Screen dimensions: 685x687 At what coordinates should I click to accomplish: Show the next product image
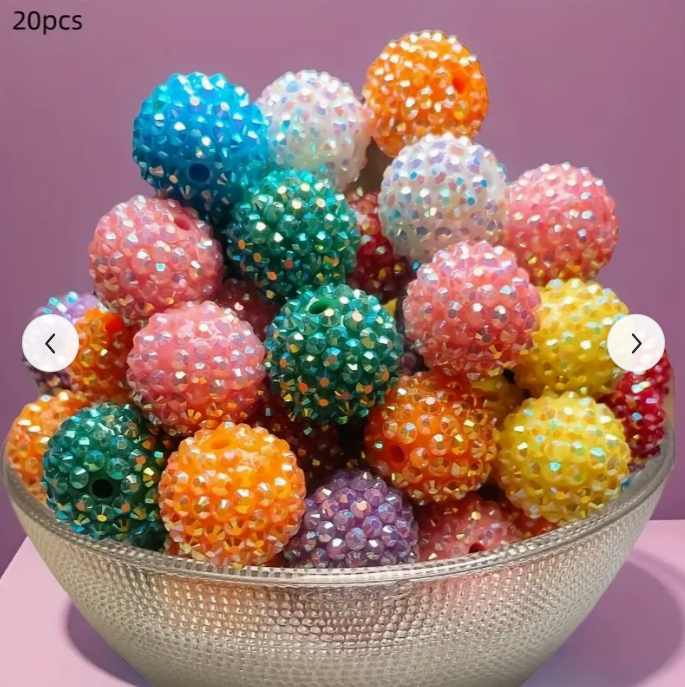635,344
